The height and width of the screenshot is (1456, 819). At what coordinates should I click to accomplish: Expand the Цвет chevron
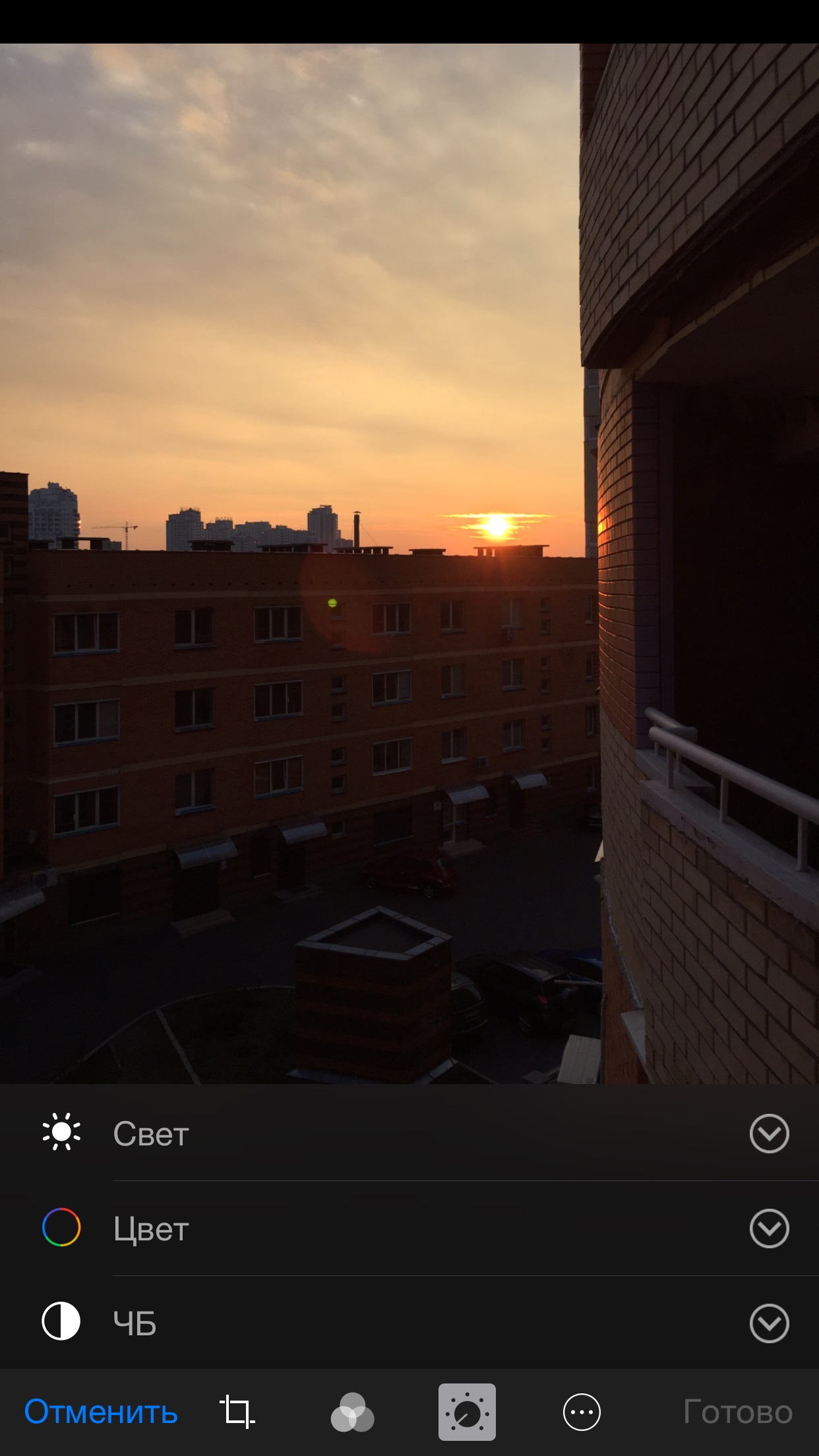(769, 1228)
